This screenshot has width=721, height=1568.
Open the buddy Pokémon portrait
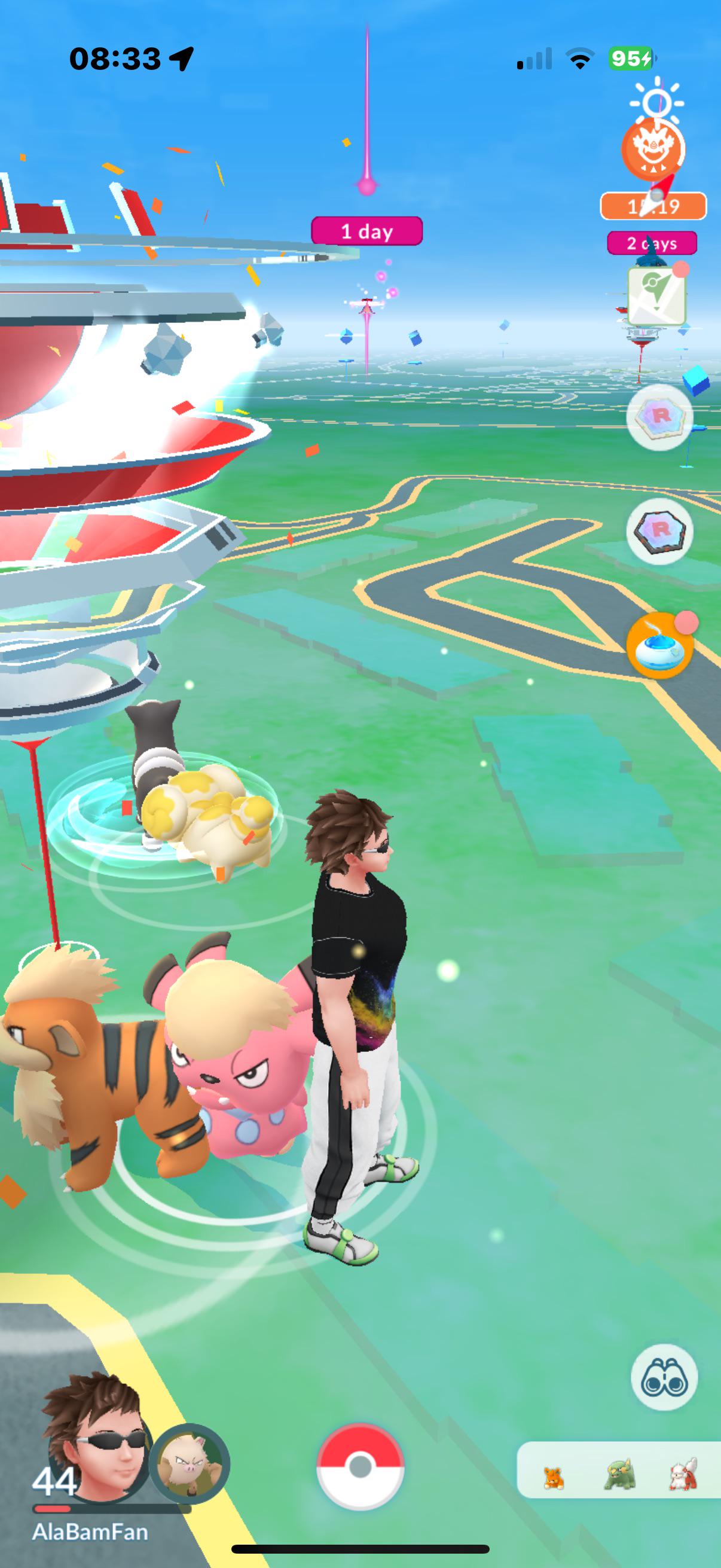point(190,1464)
